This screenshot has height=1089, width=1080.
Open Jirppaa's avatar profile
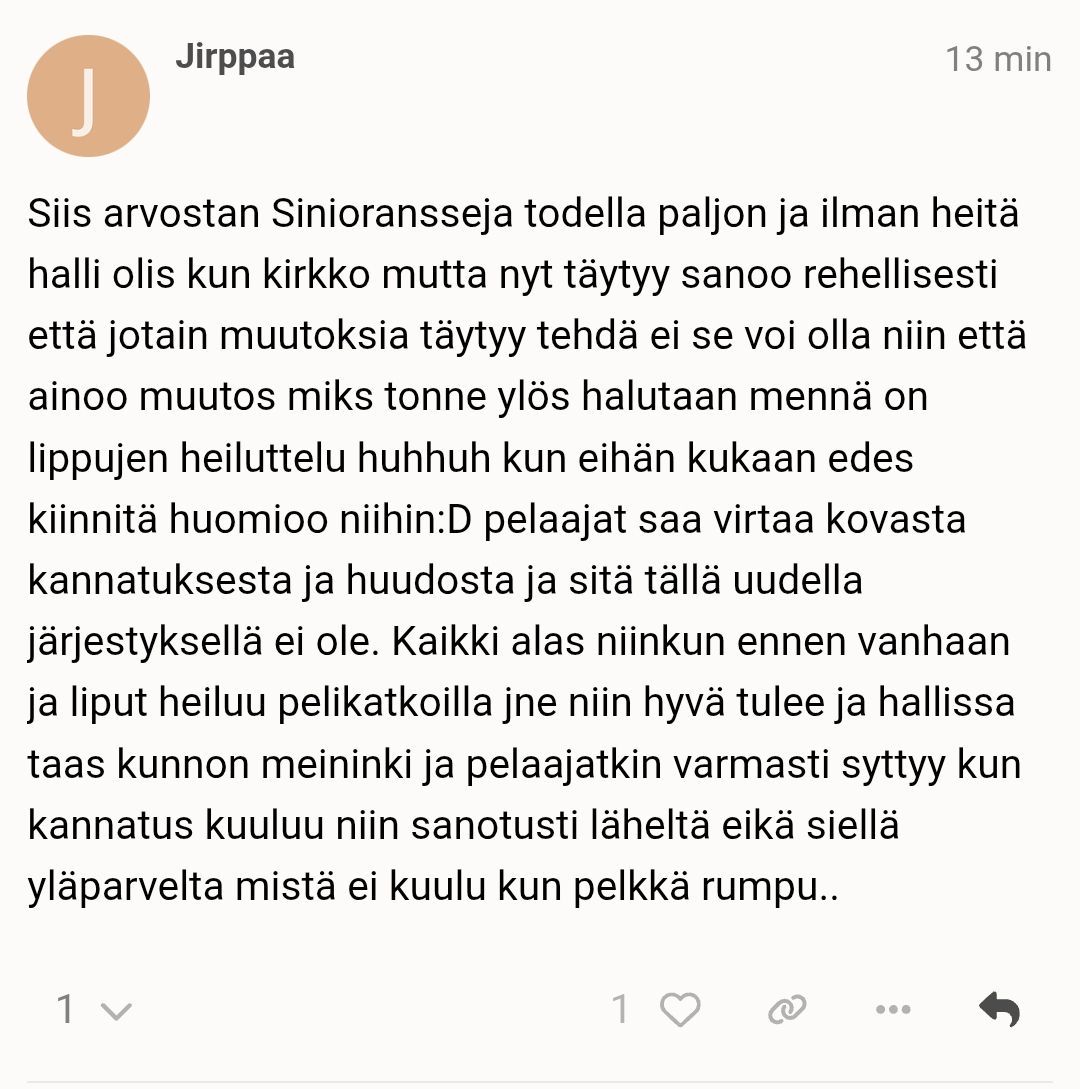[88, 95]
